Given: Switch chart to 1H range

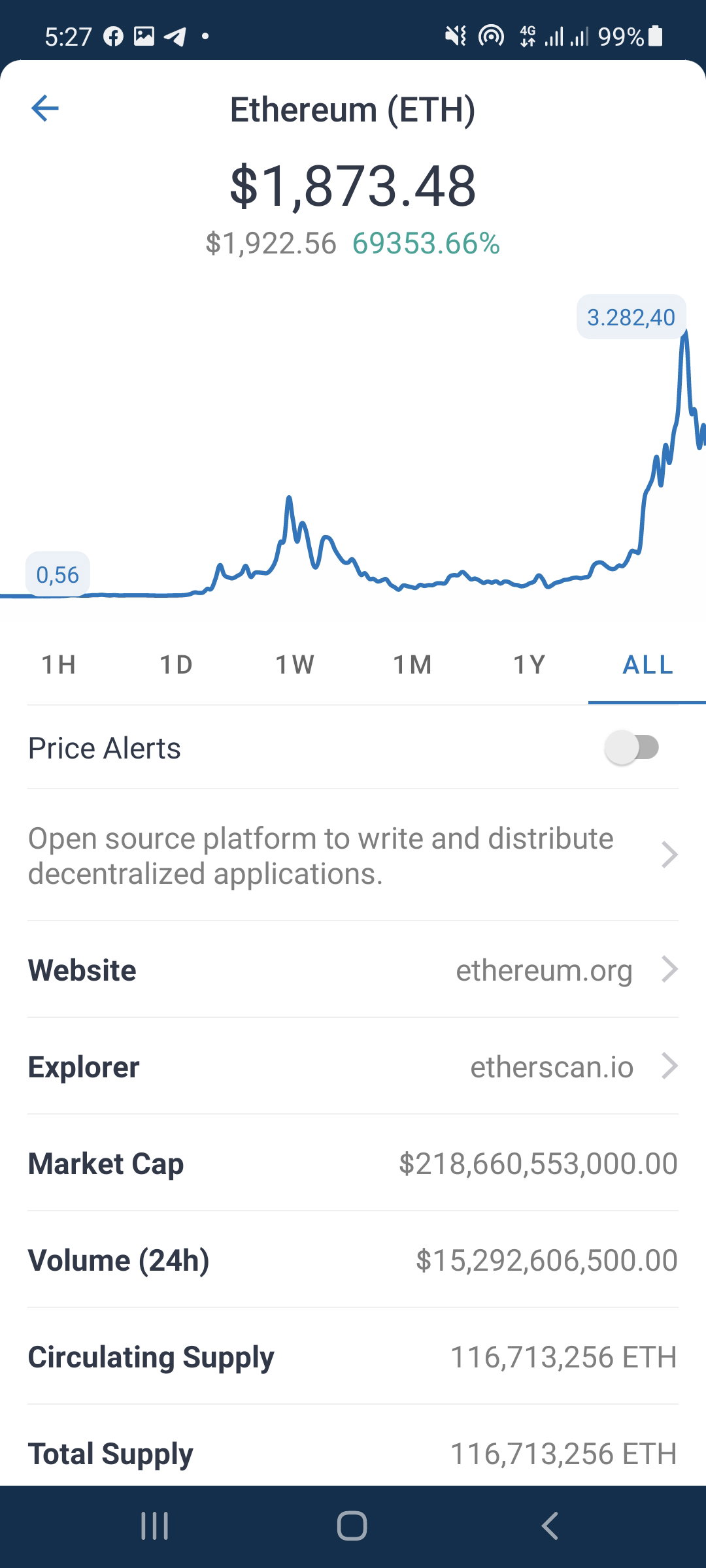Looking at the screenshot, I should [x=59, y=665].
